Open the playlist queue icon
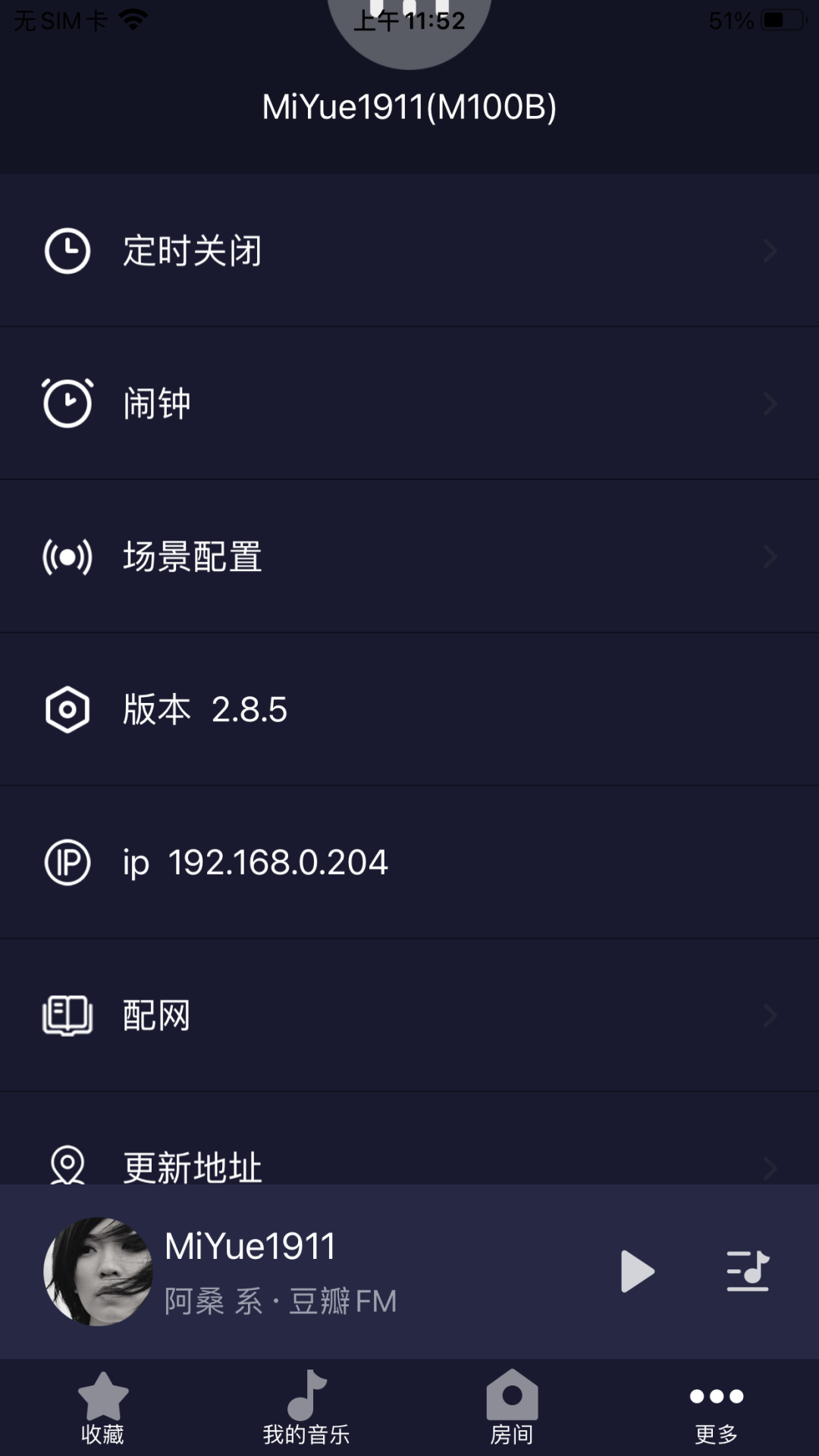The width and height of the screenshot is (819, 1456). click(x=748, y=1271)
